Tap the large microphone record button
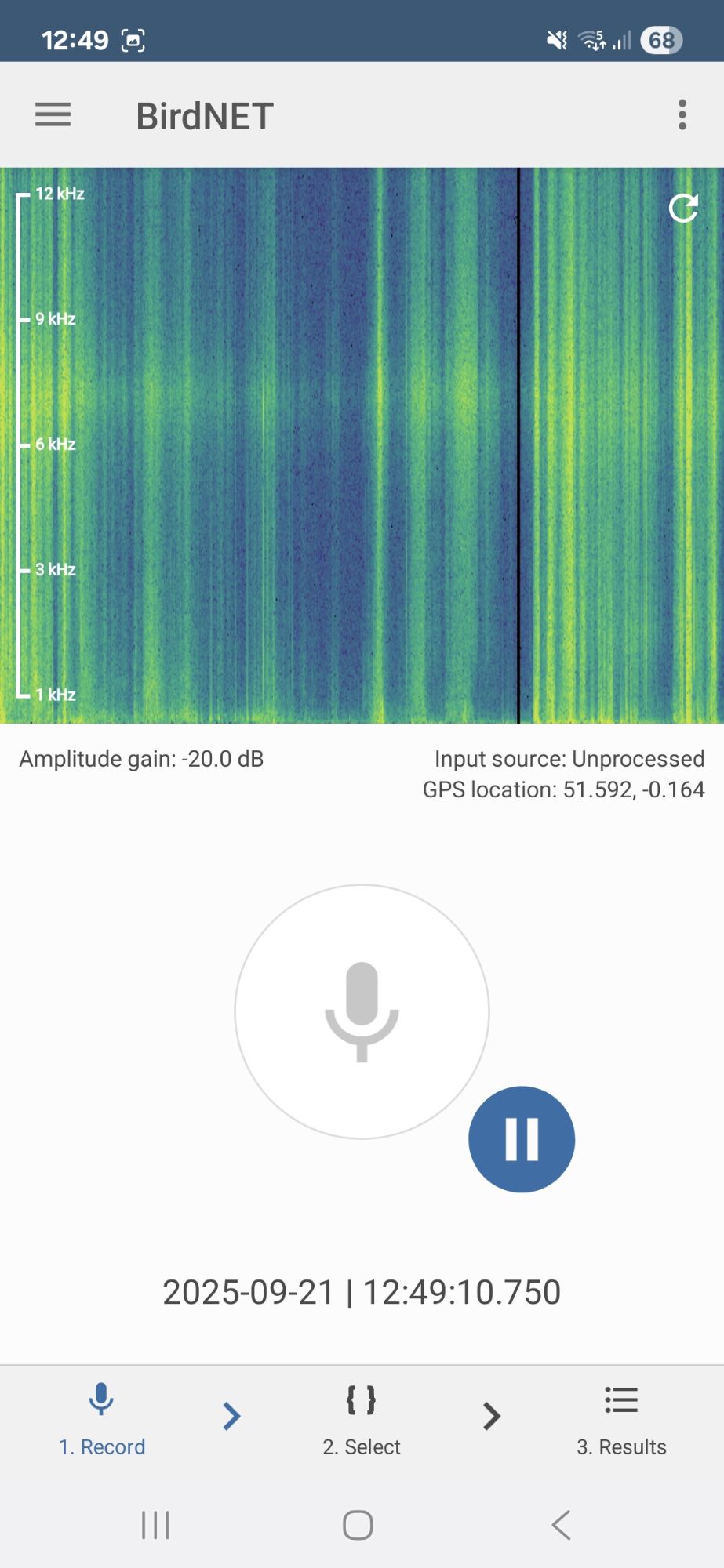 [x=362, y=1011]
